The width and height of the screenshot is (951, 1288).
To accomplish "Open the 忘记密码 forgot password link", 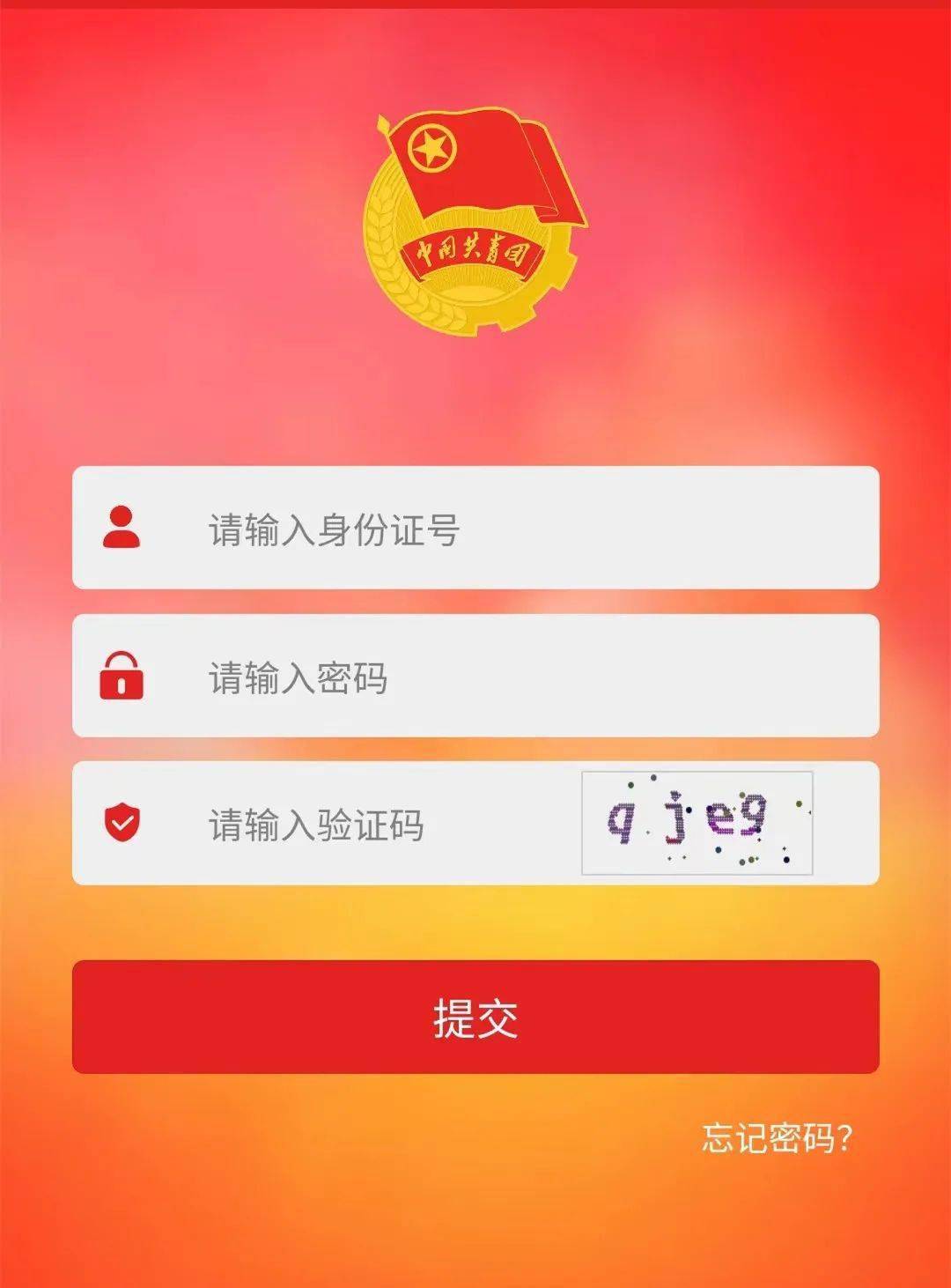I will [777, 1138].
